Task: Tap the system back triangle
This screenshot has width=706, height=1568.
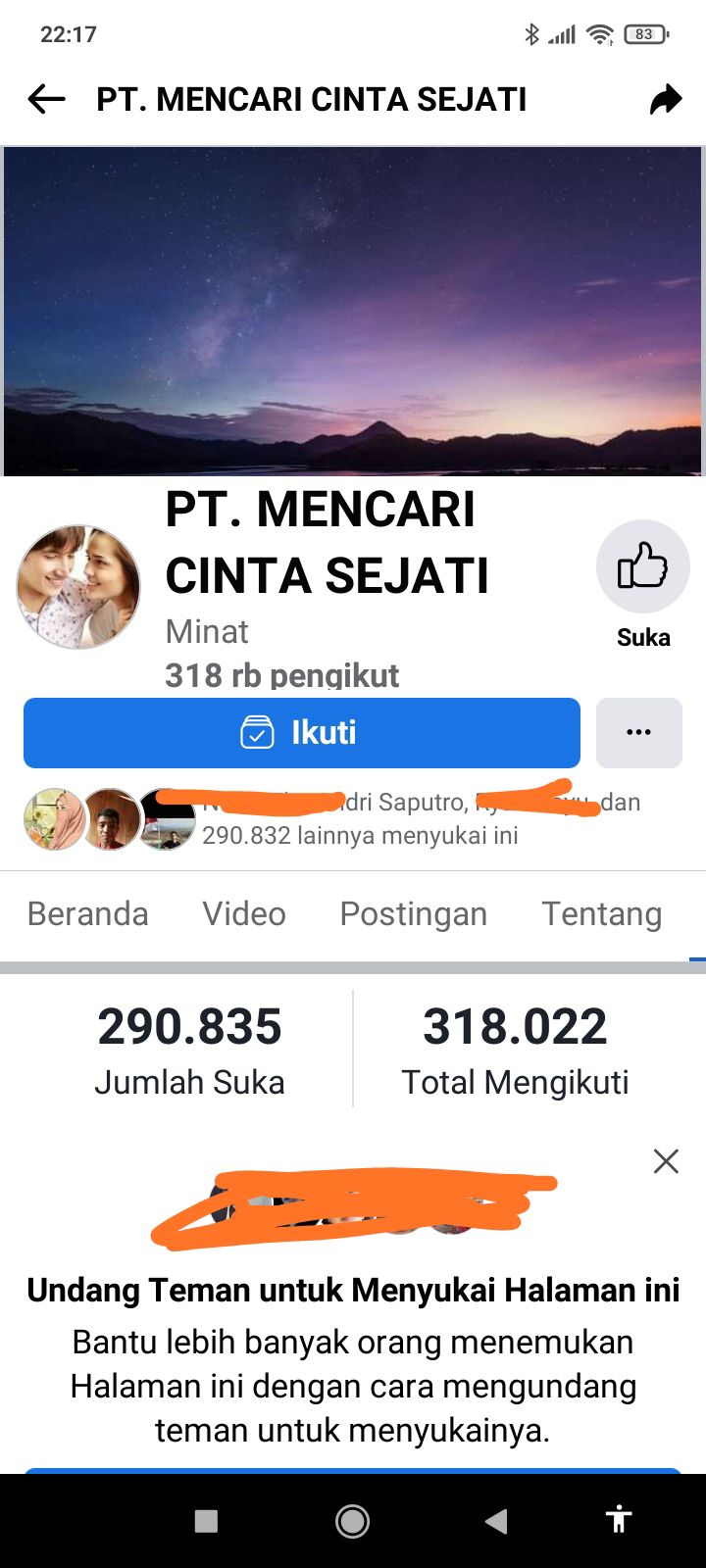Action: 496,1520
